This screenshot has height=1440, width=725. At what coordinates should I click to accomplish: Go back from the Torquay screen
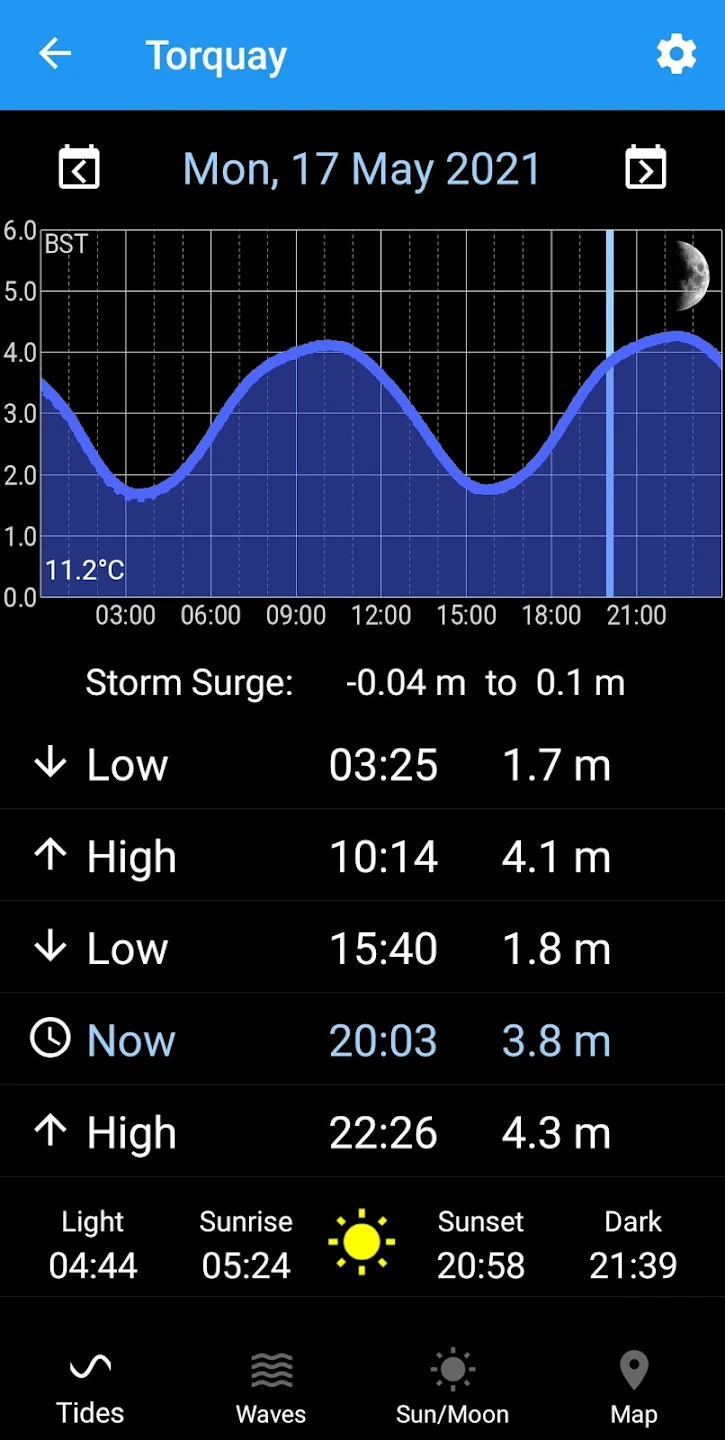pos(55,54)
